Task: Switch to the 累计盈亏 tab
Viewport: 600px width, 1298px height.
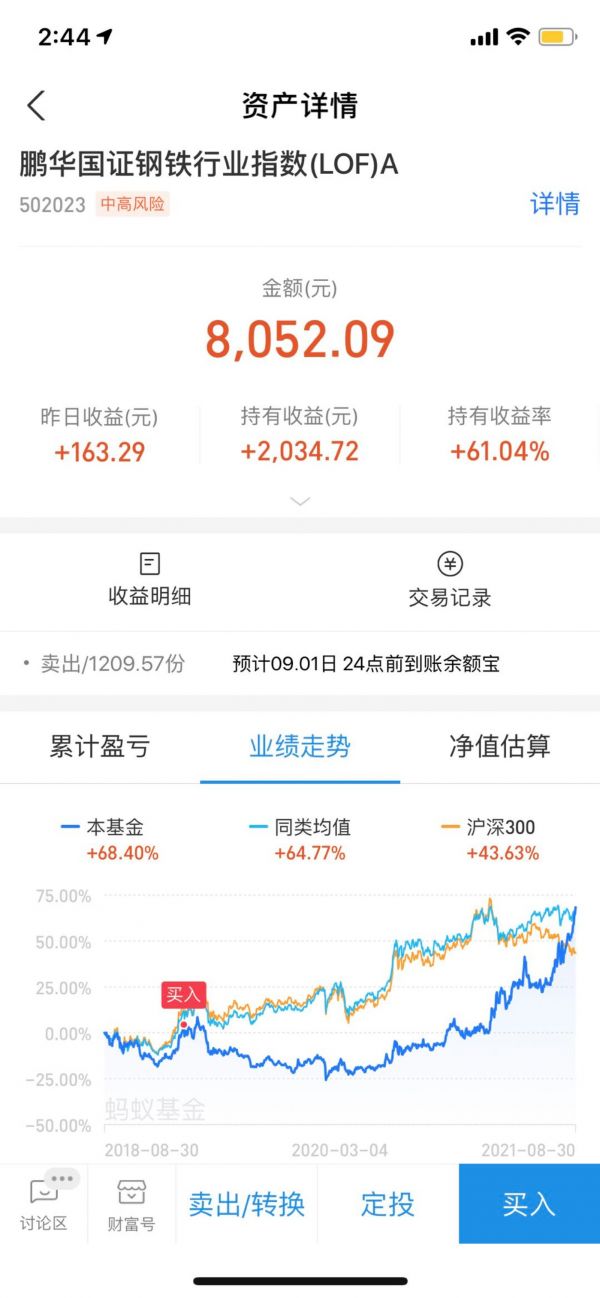Action: tap(100, 747)
